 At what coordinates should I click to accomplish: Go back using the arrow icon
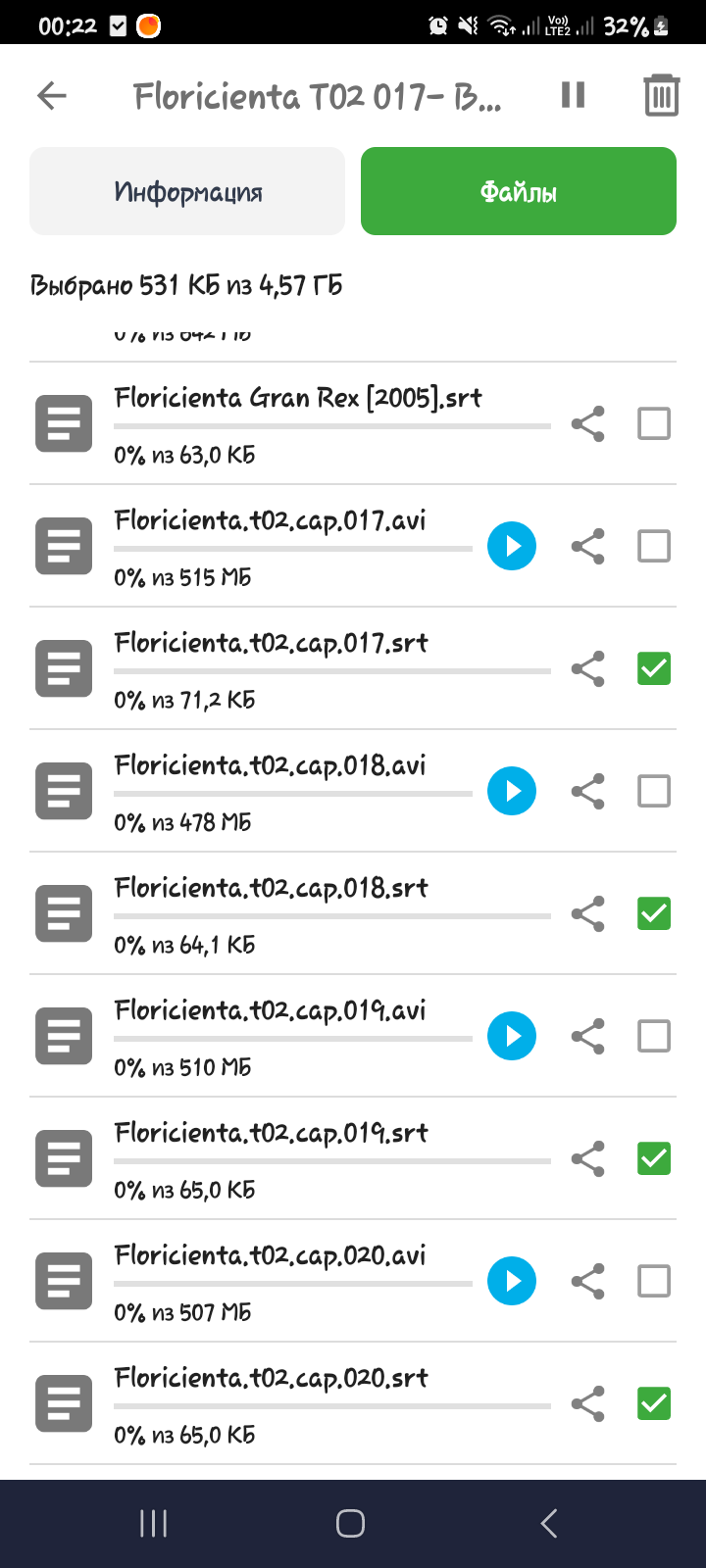pyautogui.click(x=52, y=95)
